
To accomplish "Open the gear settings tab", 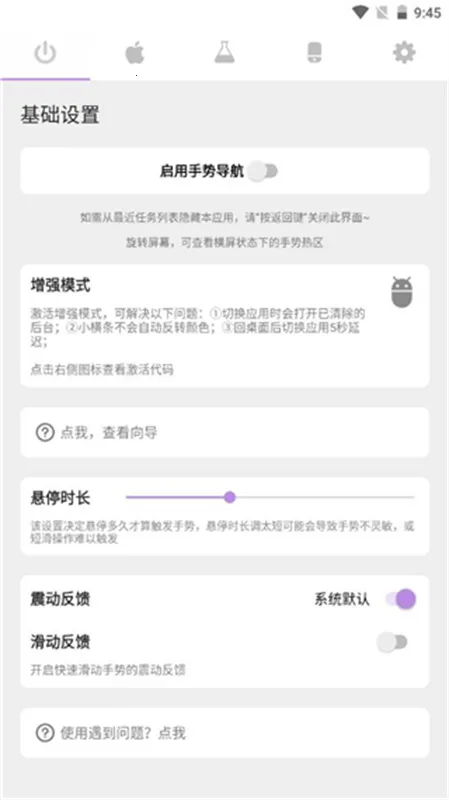I will (404, 53).
